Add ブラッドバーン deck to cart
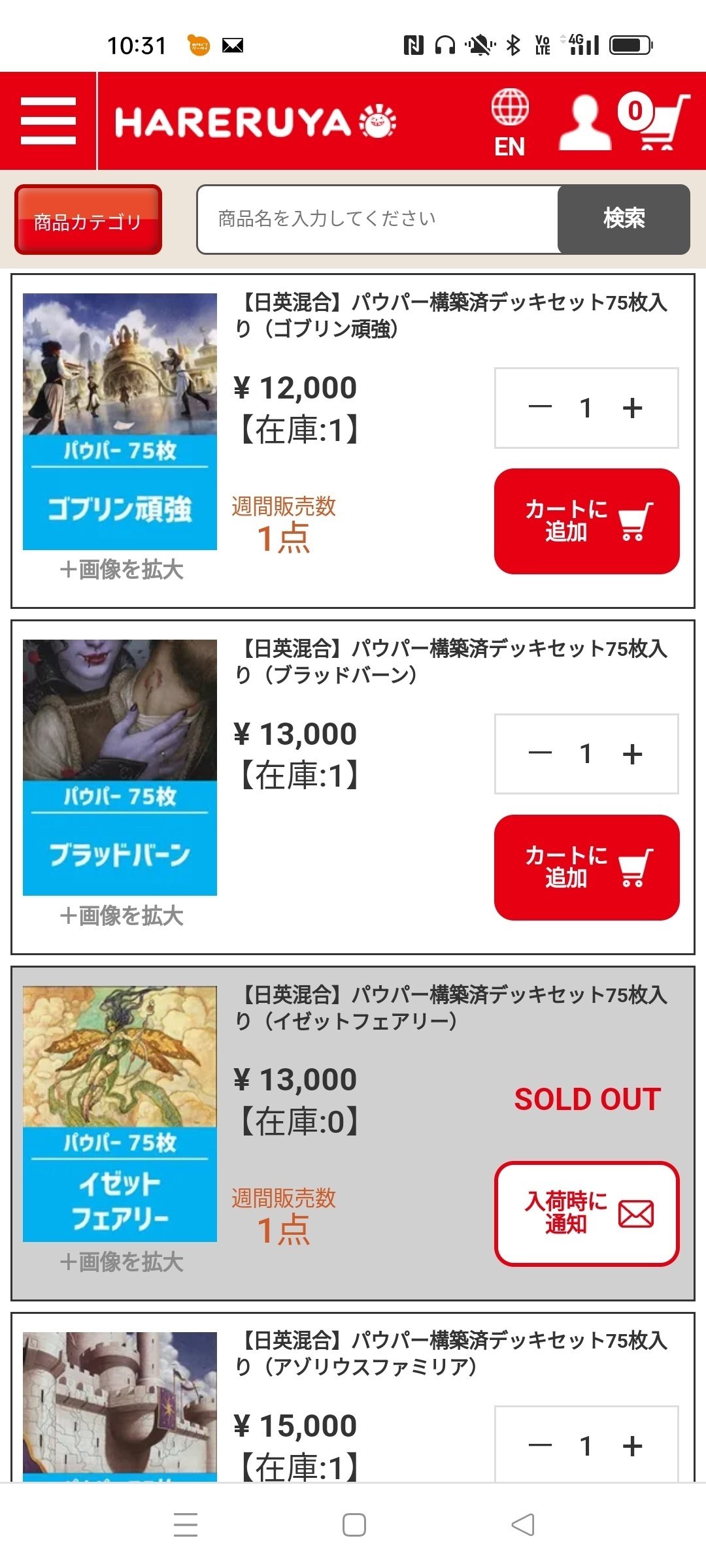 tap(586, 868)
